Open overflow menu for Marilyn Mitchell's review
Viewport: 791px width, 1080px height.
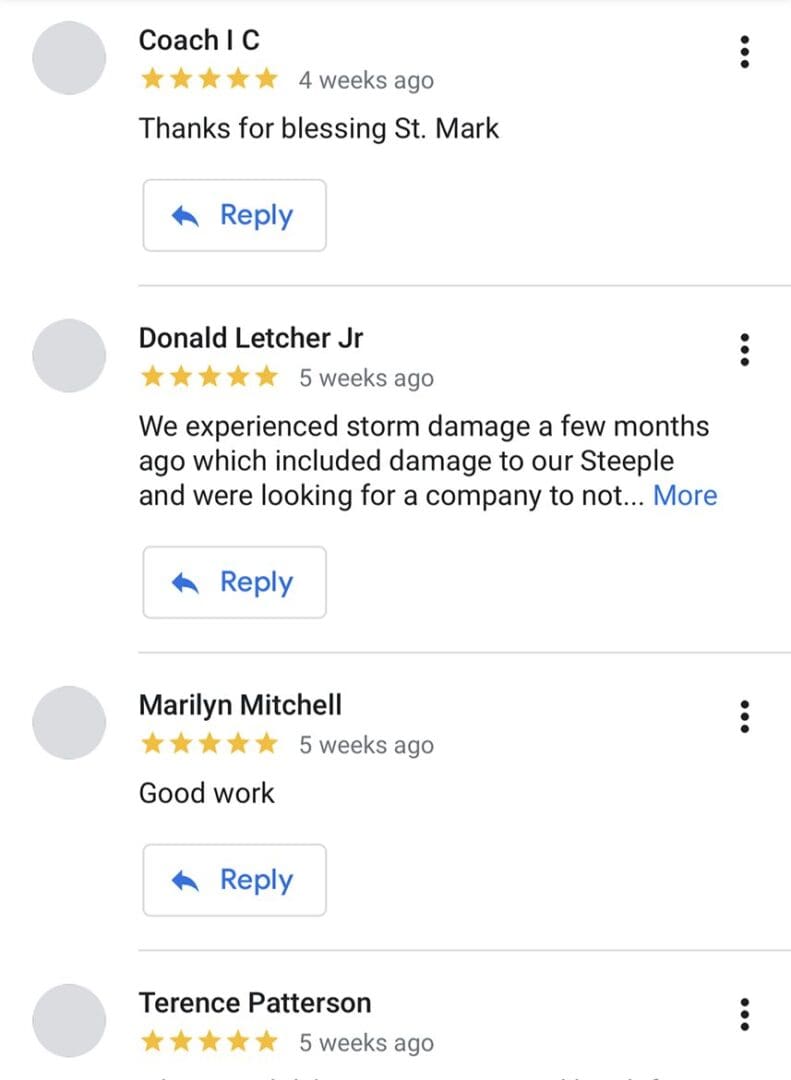(x=744, y=717)
